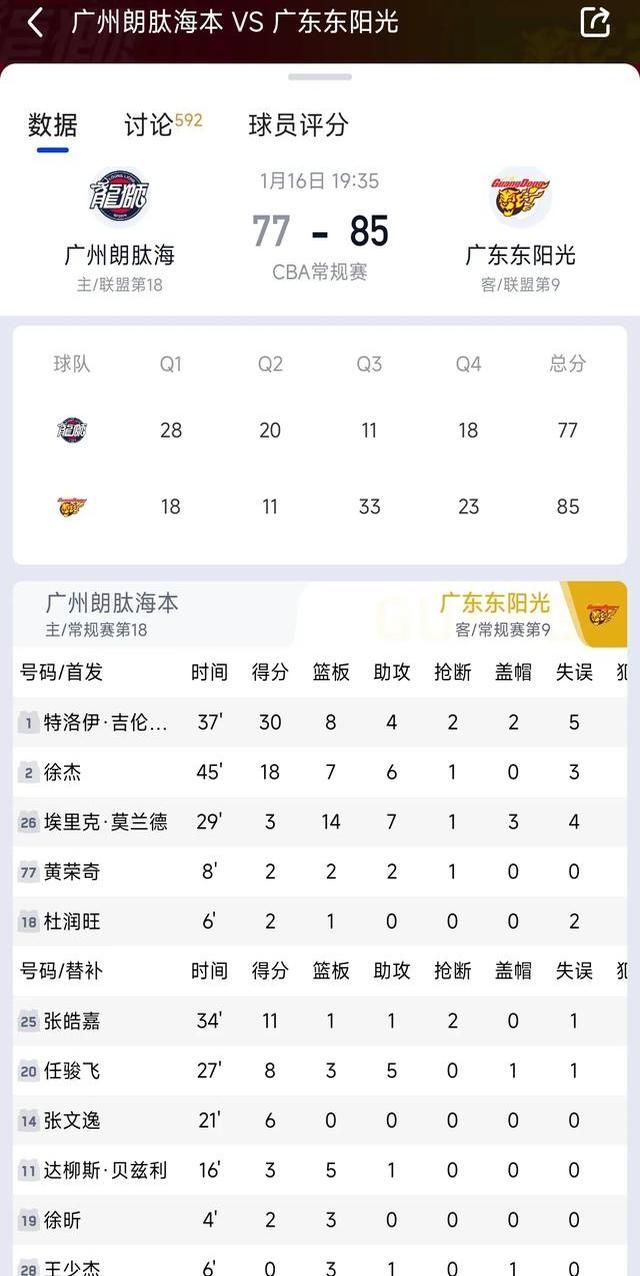Share this match via the top-right icon

click(596, 21)
